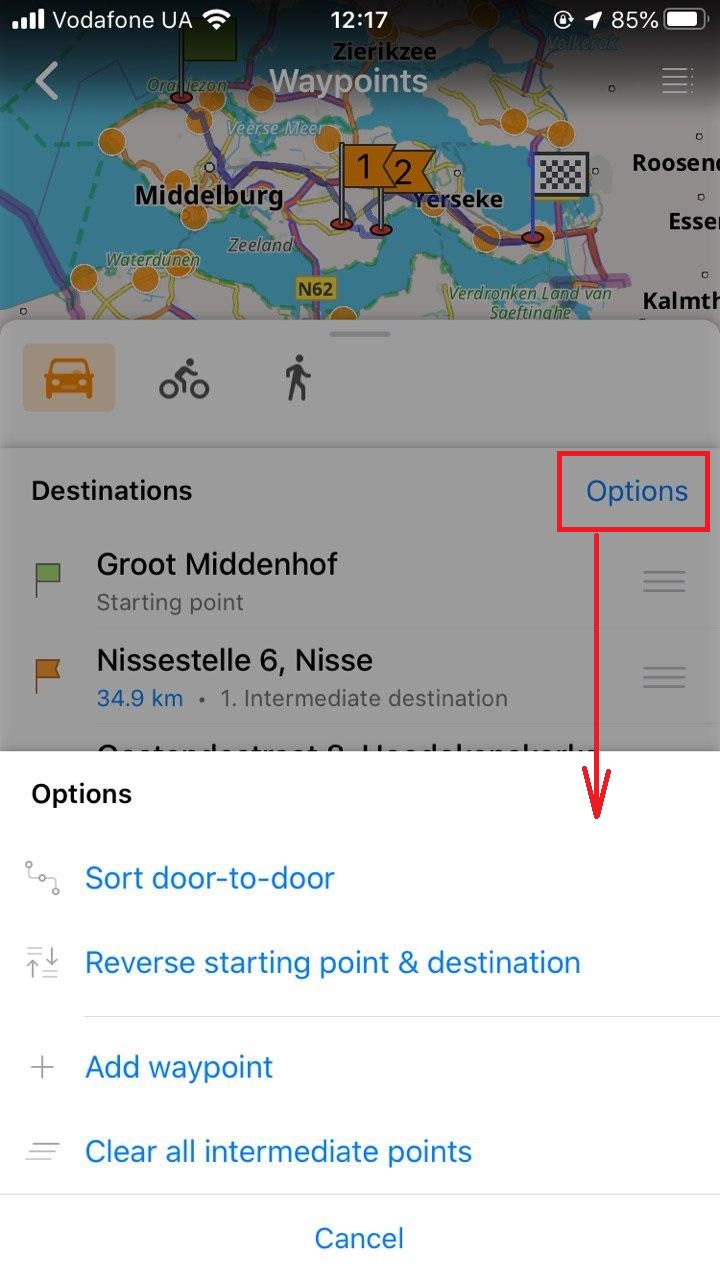
Task: Switch to bicycle routing mode
Action: (184, 380)
